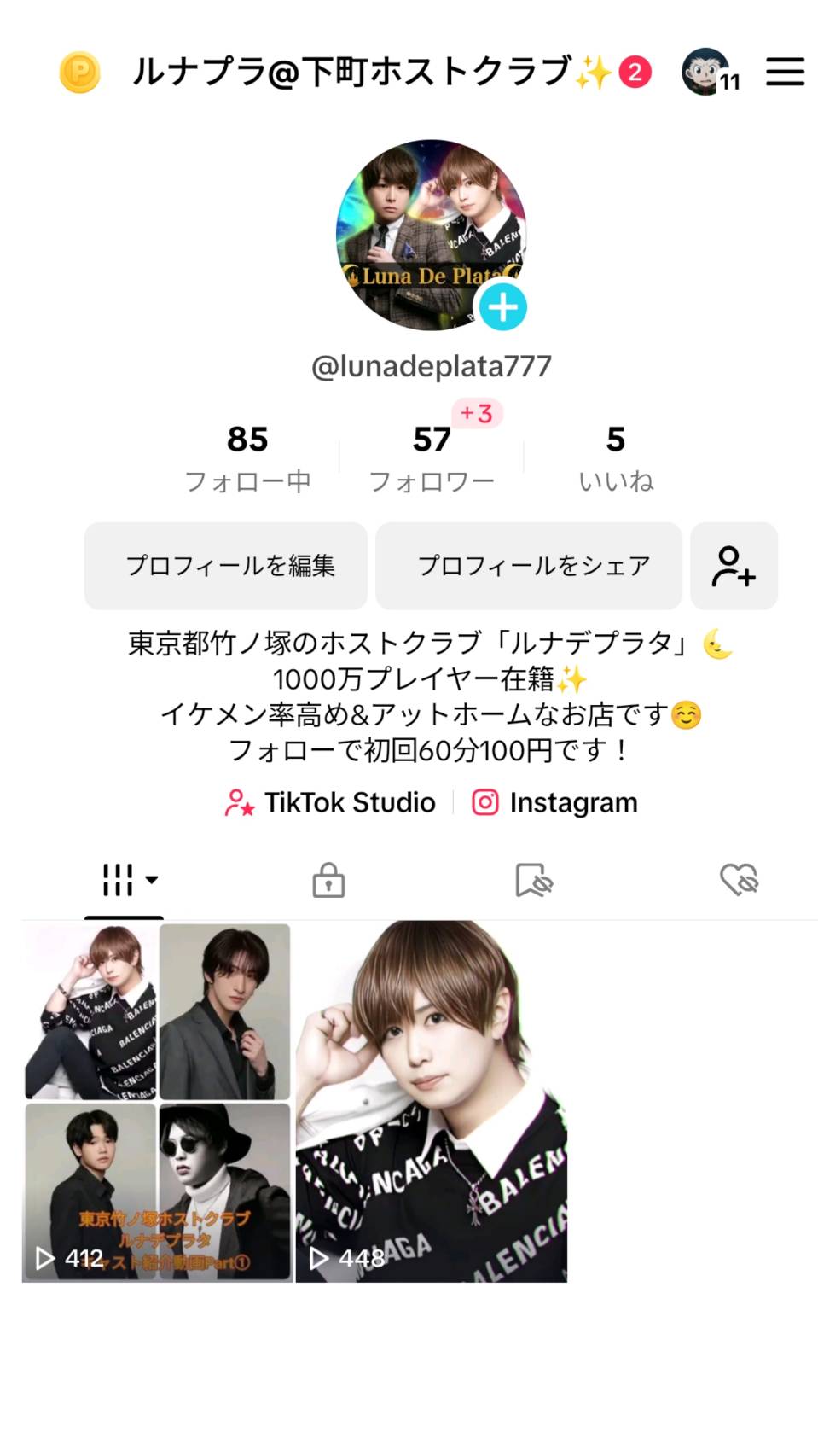Tap the plus on the profile photo
This screenshot has width=818, height=1456.
point(502,307)
